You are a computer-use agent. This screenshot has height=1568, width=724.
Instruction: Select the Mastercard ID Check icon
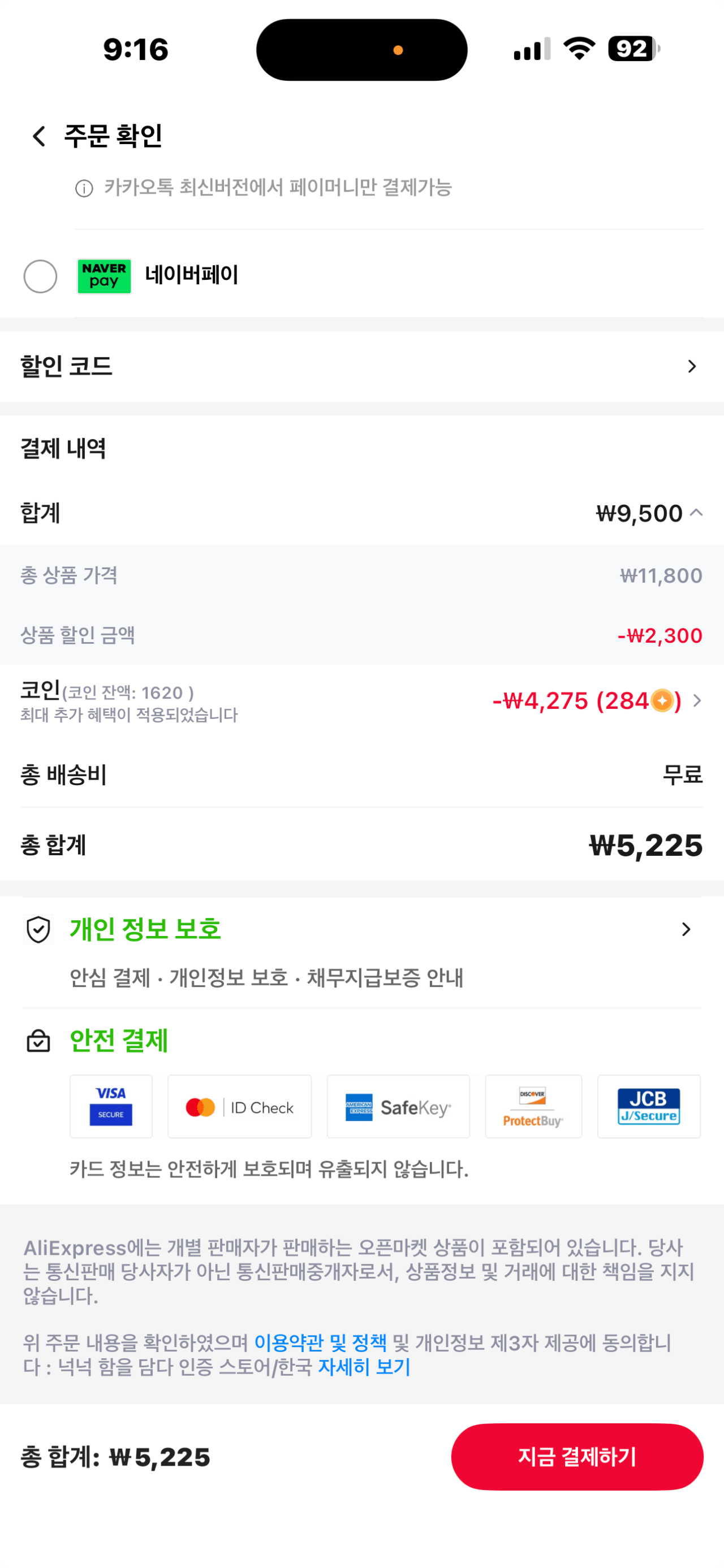[x=239, y=1107]
